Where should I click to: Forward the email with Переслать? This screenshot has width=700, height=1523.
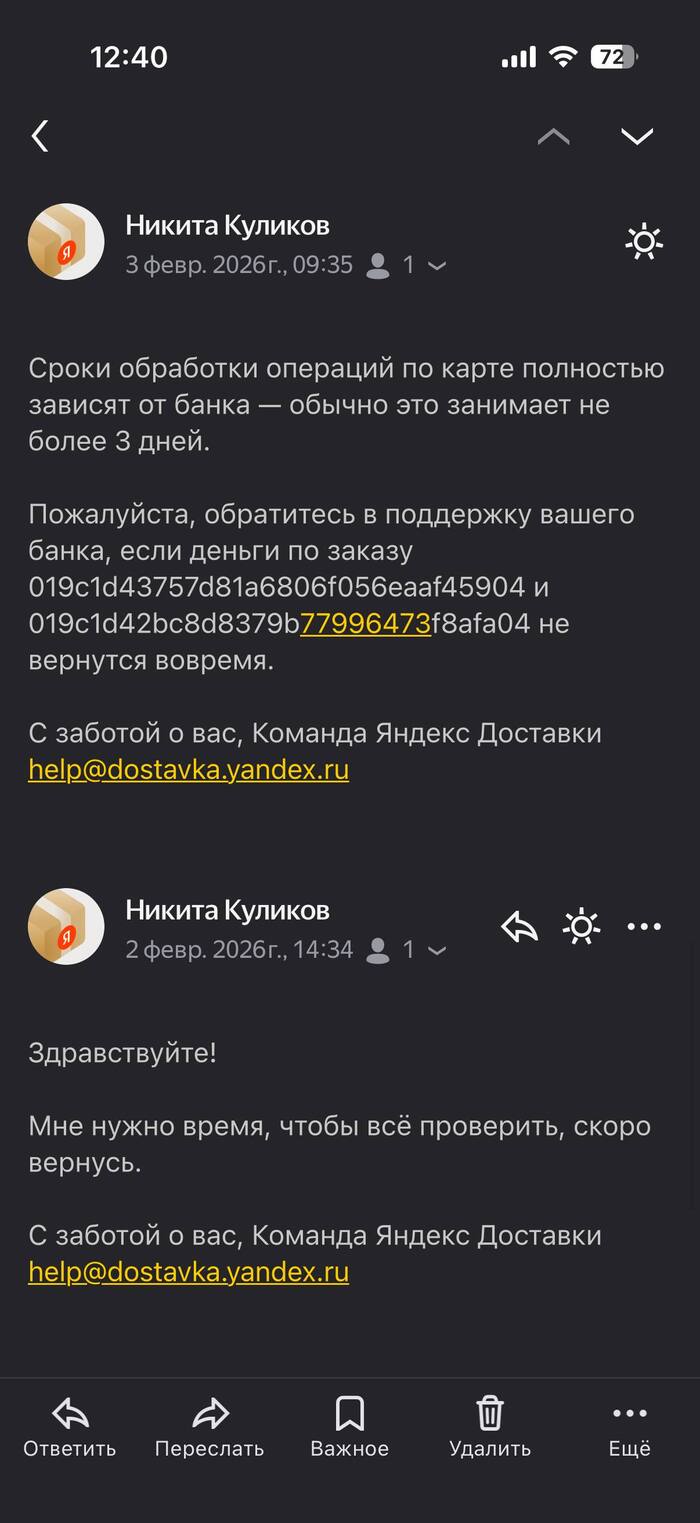click(209, 1428)
